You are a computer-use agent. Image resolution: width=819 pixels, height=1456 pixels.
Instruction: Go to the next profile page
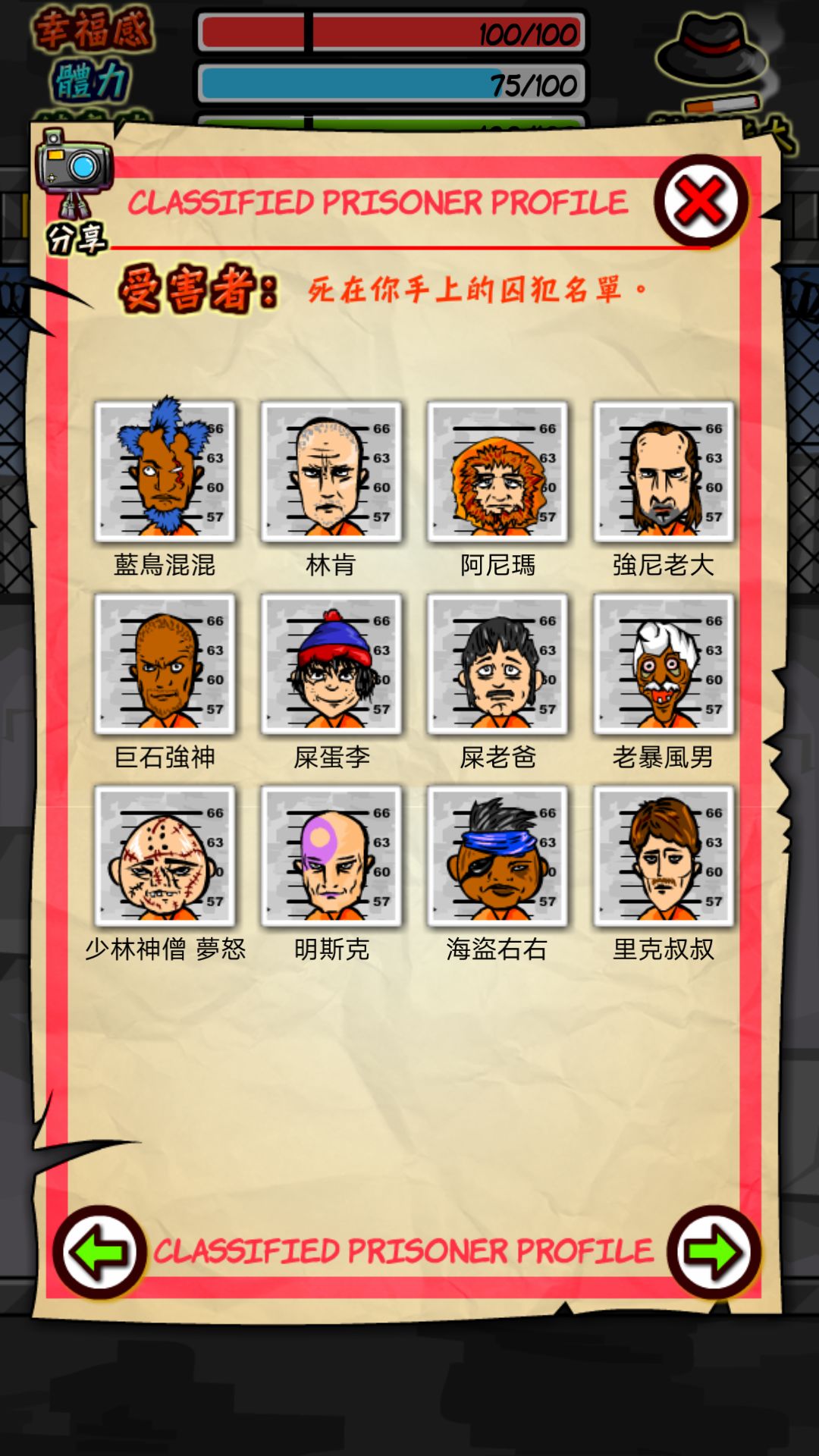pyautogui.click(x=714, y=1252)
